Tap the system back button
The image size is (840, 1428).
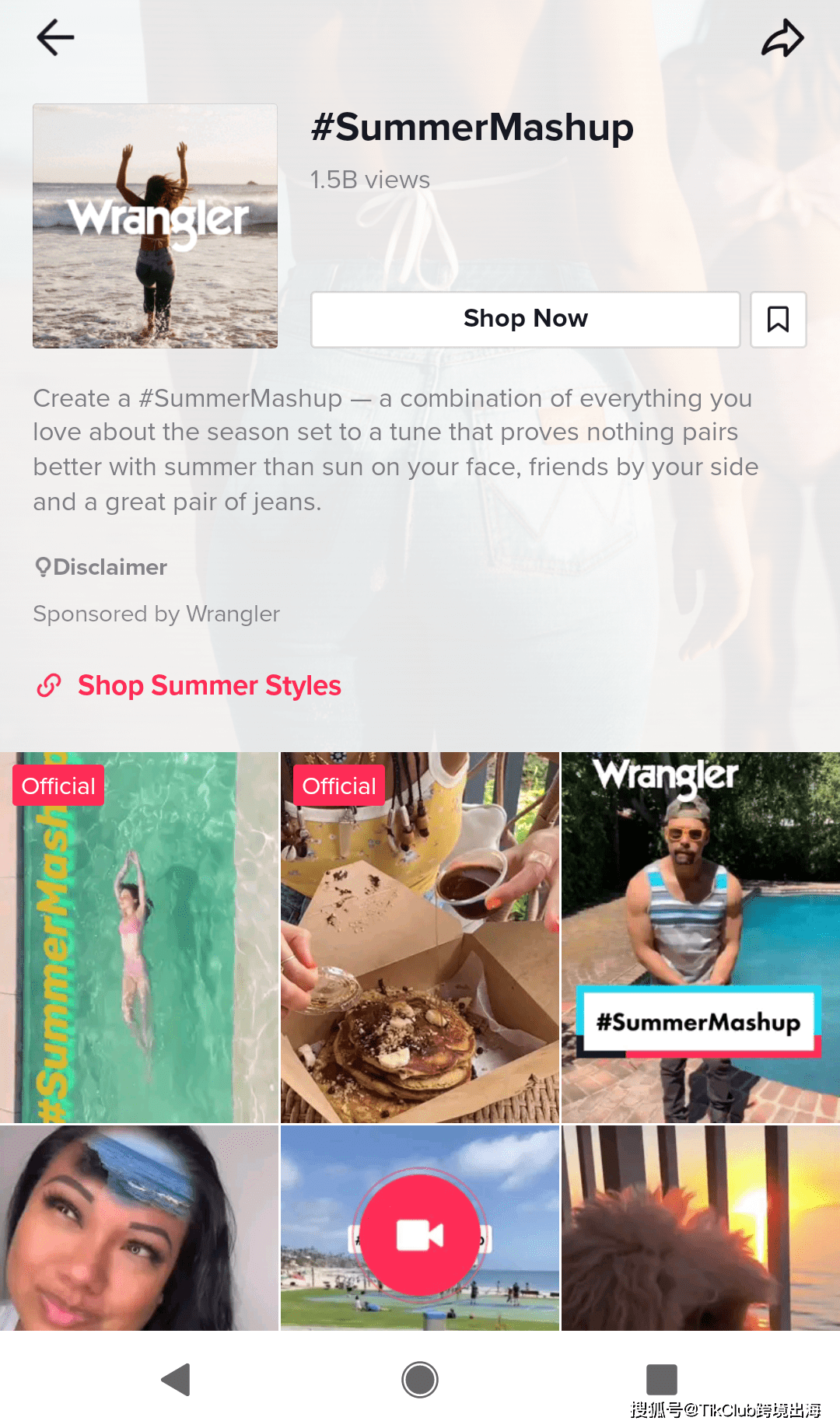pos(177,1379)
